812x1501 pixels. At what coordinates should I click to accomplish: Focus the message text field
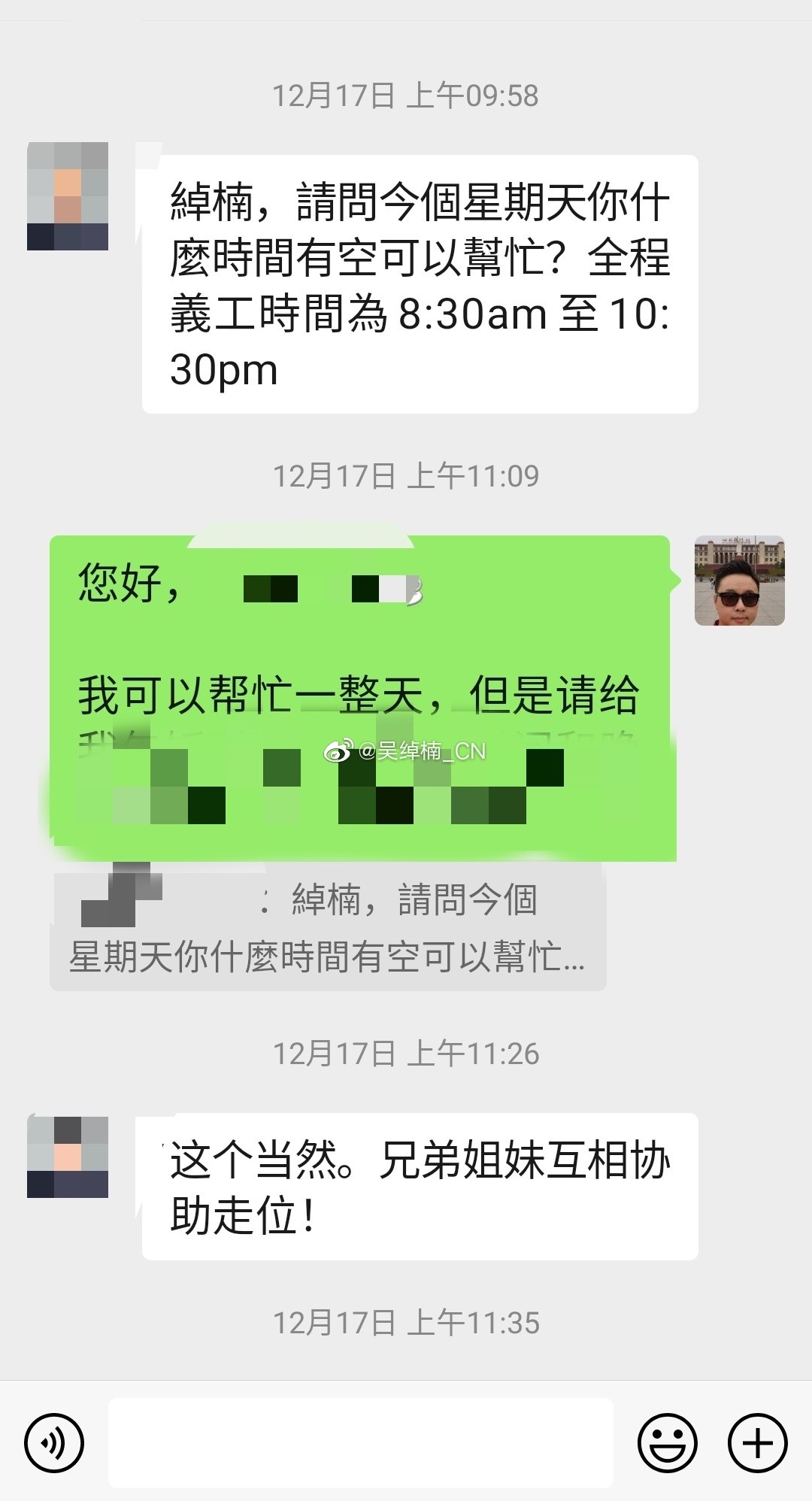pyautogui.click(x=361, y=1442)
